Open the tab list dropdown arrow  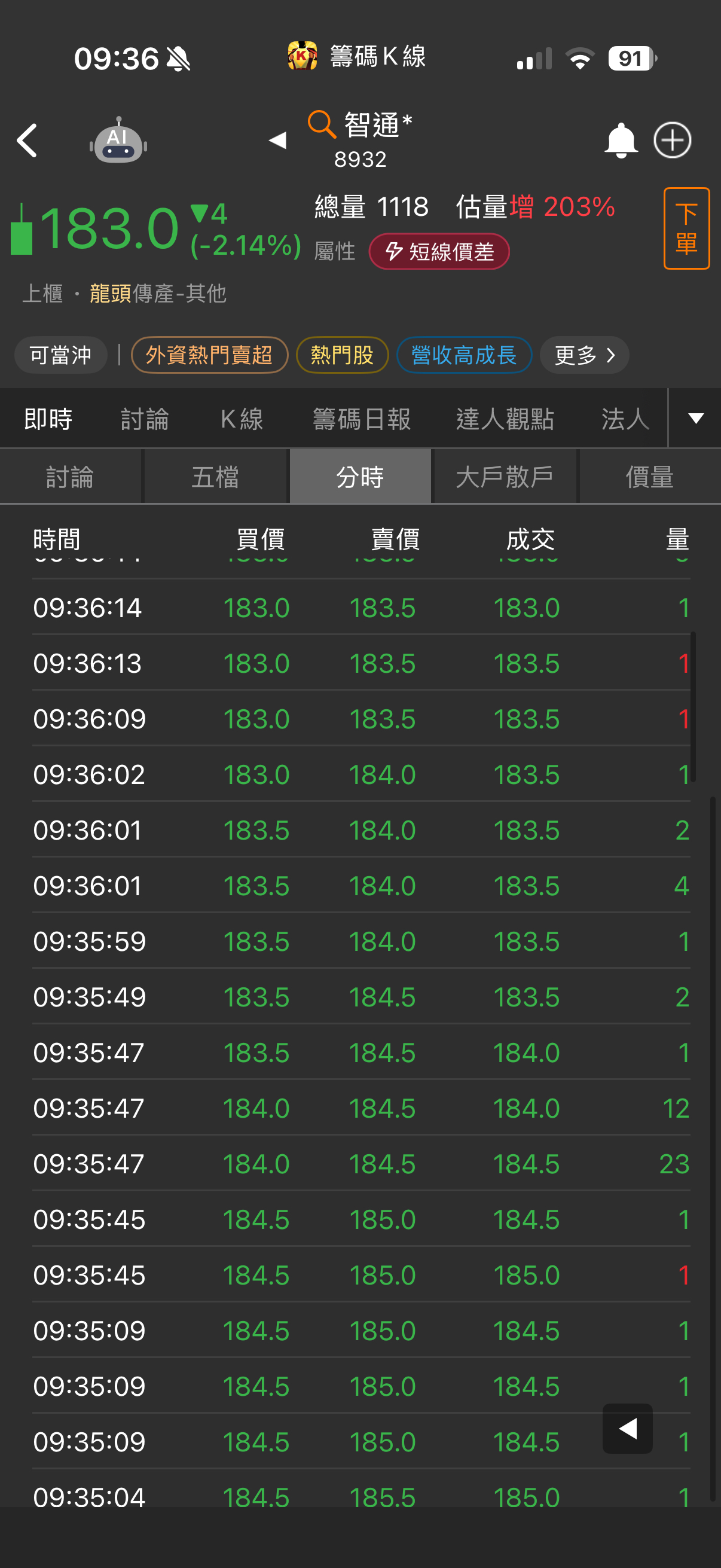point(695,418)
